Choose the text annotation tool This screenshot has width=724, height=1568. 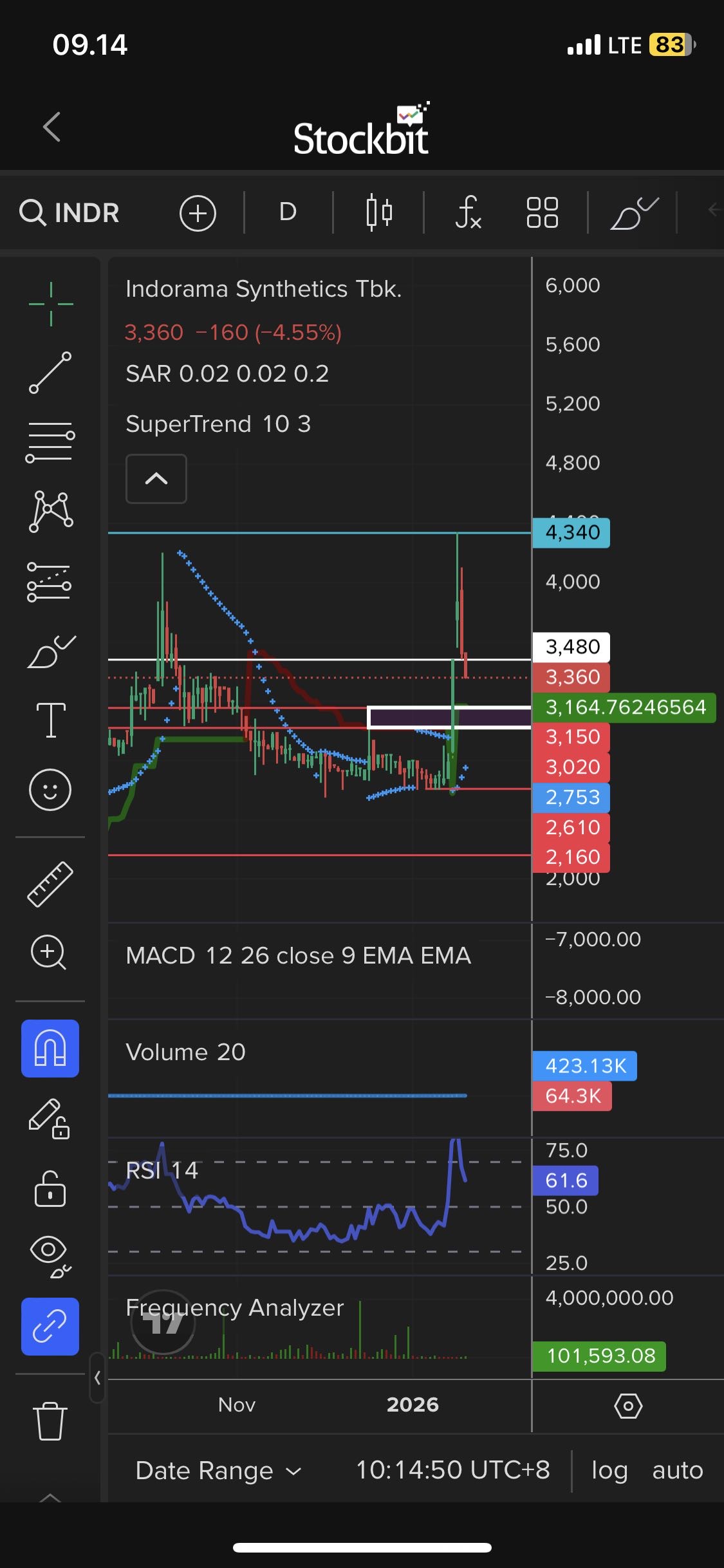click(x=50, y=720)
